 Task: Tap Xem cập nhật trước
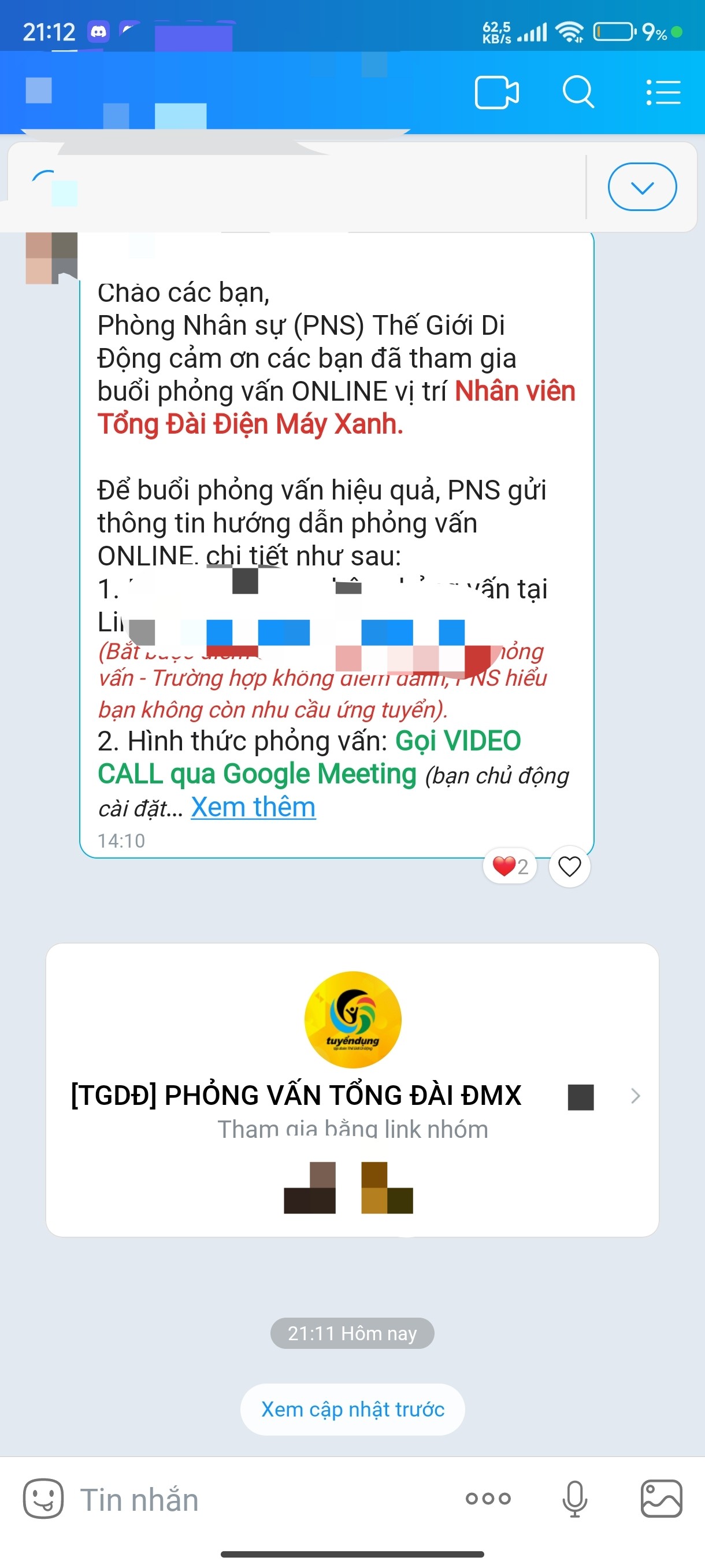click(x=352, y=1409)
